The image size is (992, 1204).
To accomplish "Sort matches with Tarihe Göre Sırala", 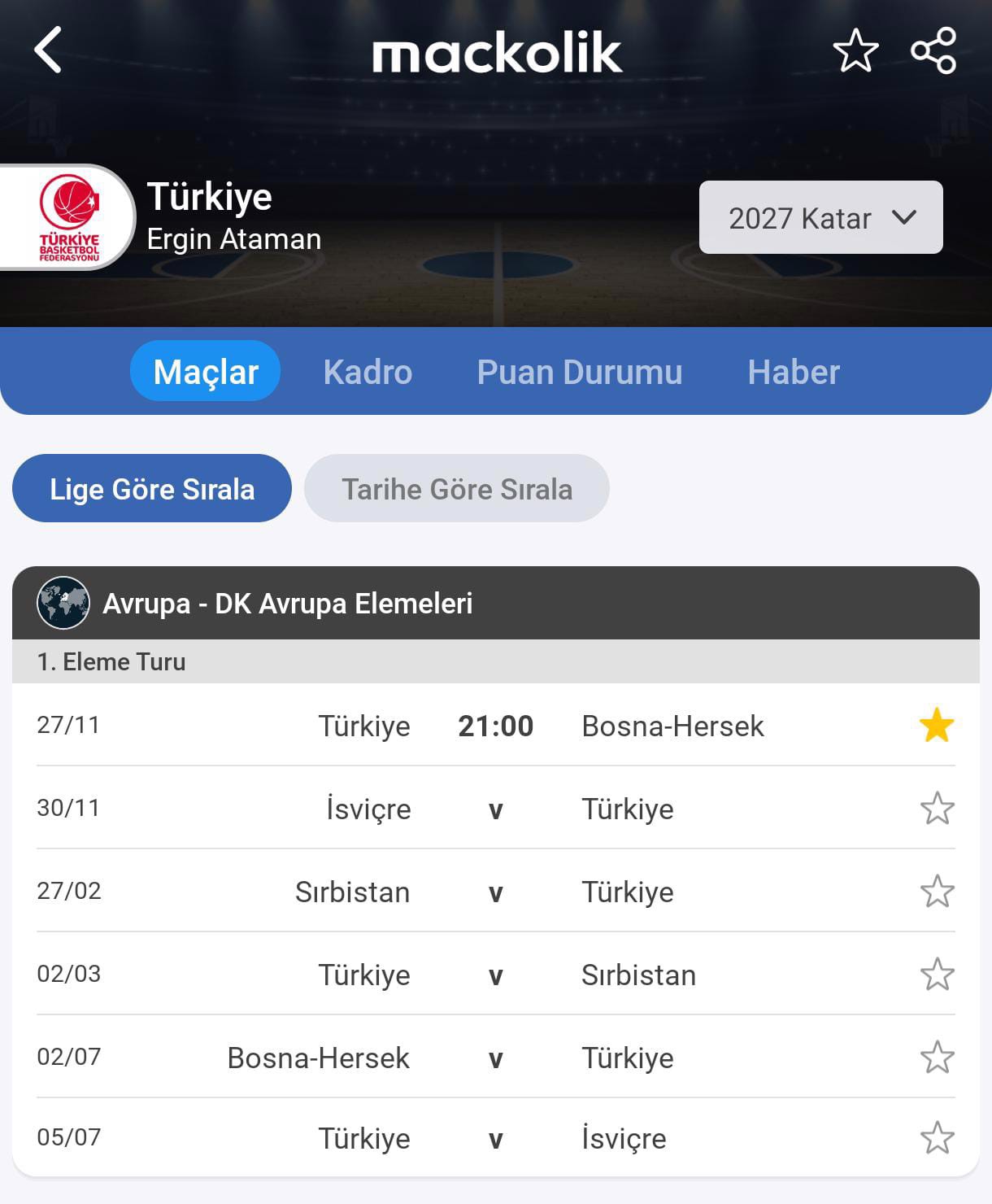I will [456, 489].
